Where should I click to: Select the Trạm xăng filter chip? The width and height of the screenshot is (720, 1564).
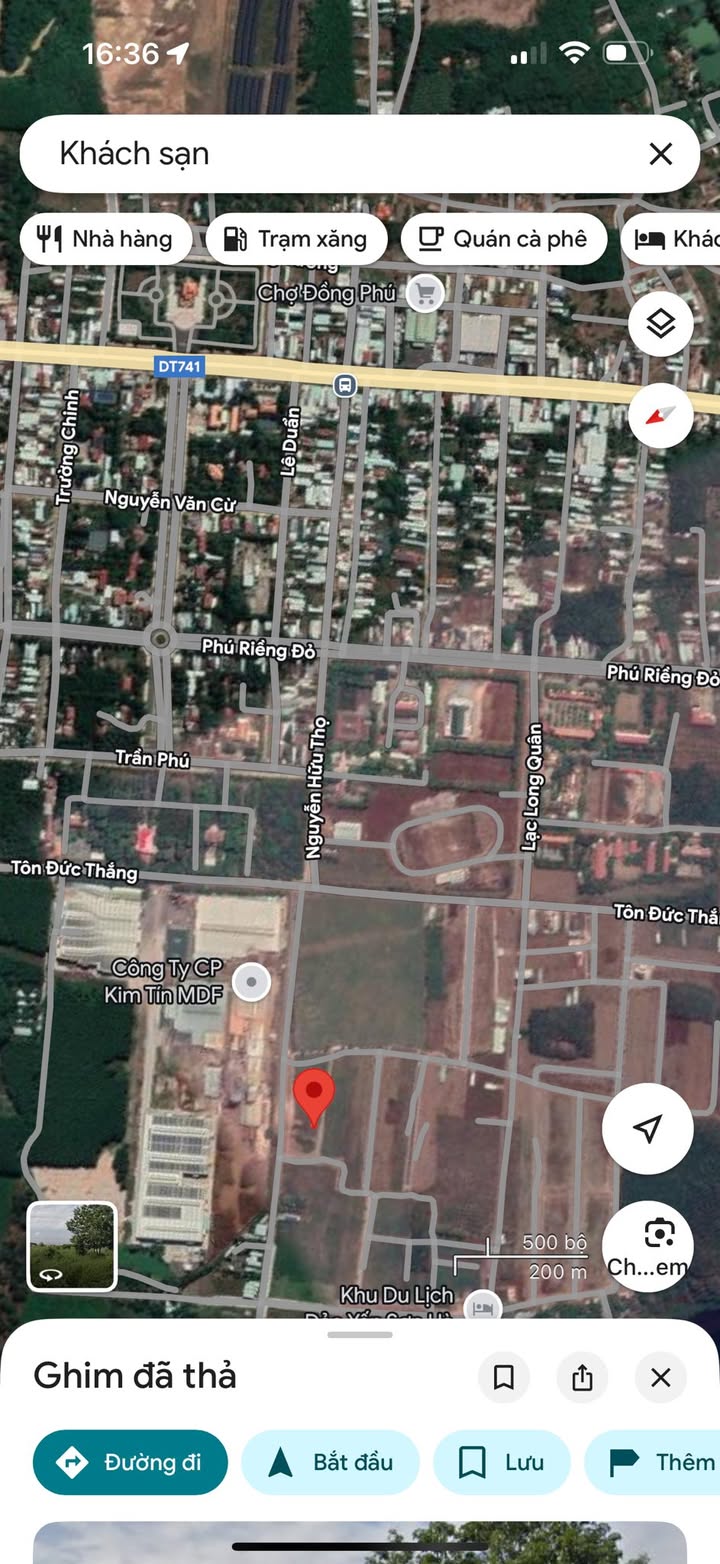(296, 239)
